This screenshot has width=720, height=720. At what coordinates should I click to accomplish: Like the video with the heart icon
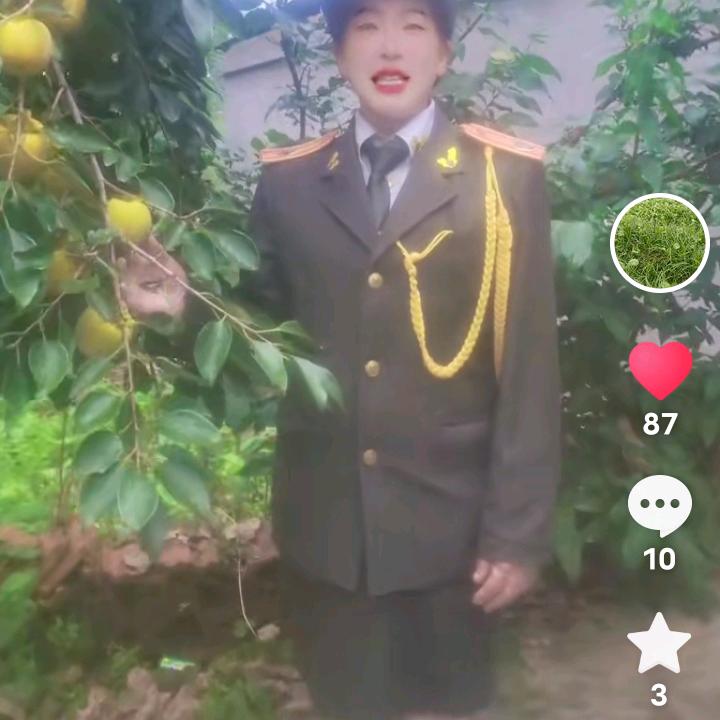[x=660, y=369]
